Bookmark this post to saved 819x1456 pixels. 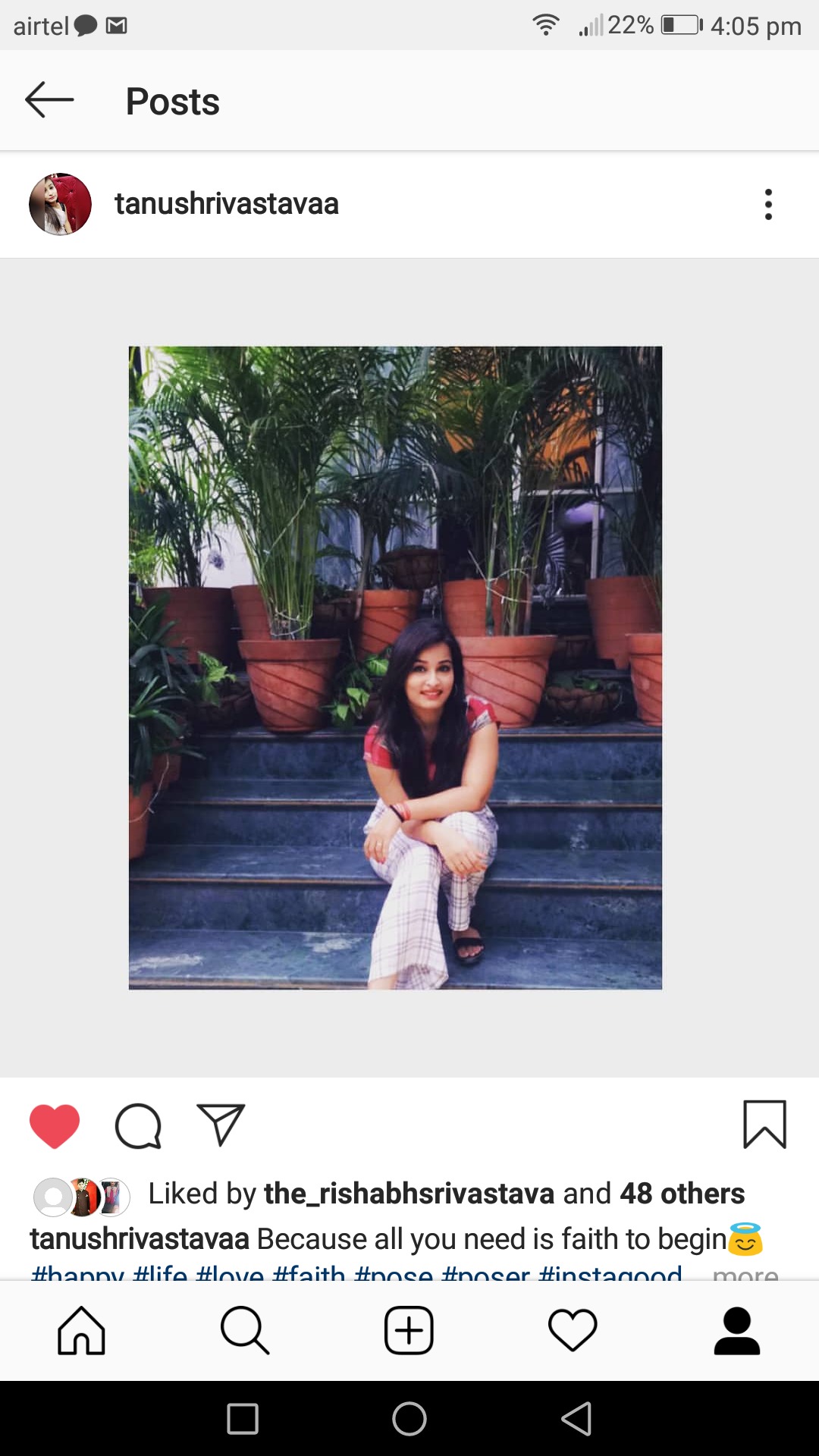point(764,1125)
